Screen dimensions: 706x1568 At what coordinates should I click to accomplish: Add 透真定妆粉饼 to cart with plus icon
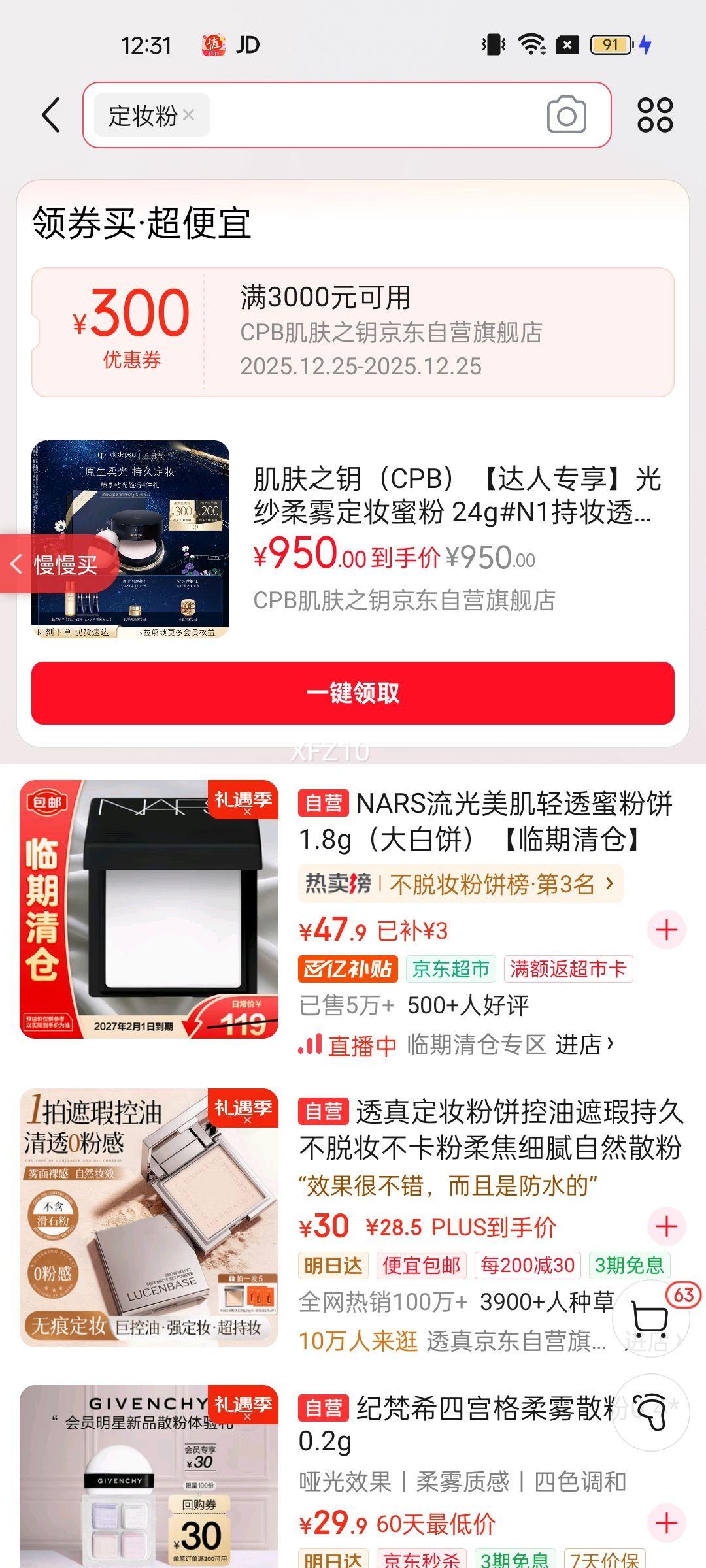[667, 1226]
